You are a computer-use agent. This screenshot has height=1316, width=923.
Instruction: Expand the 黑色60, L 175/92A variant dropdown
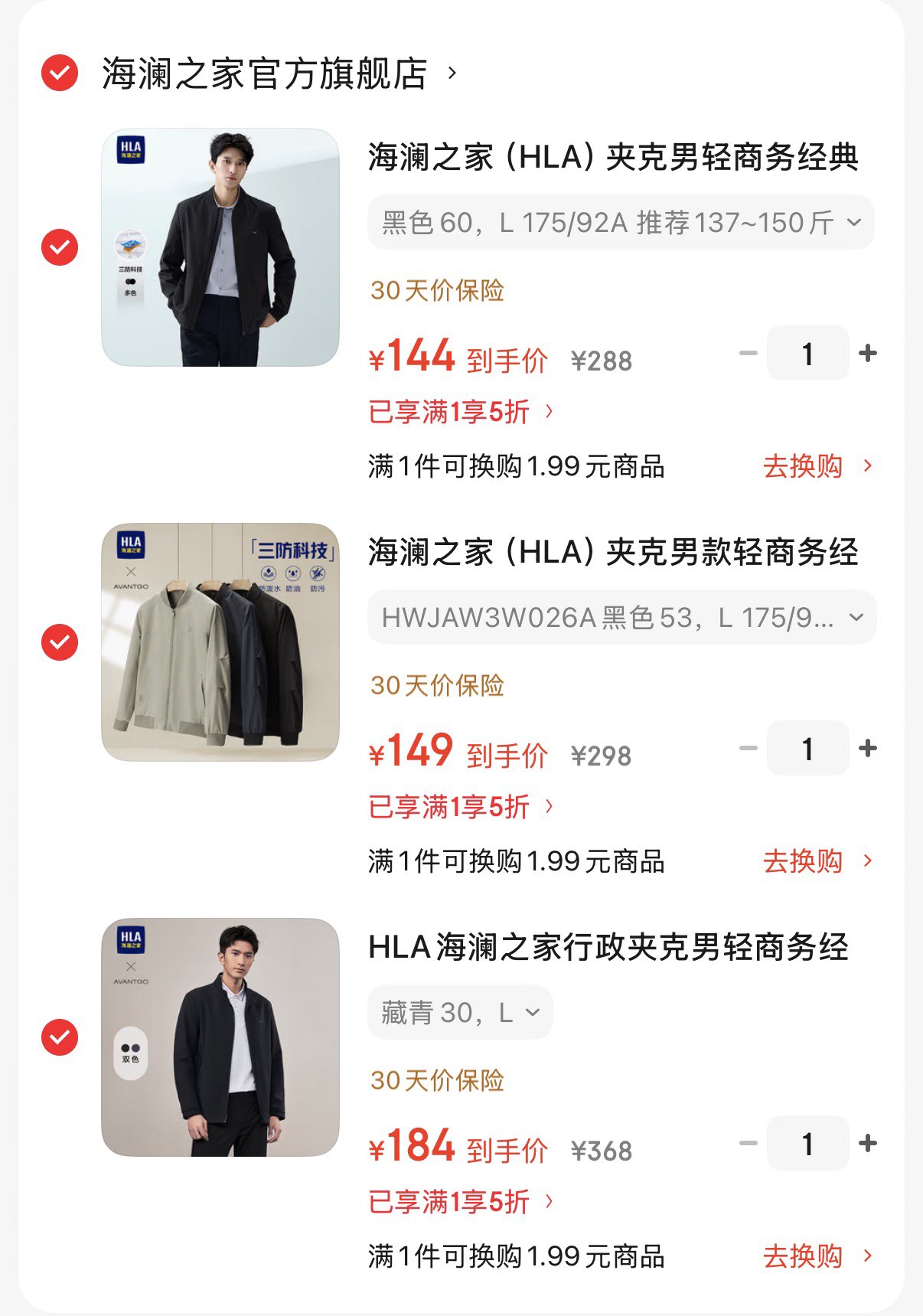coord(621,223)
